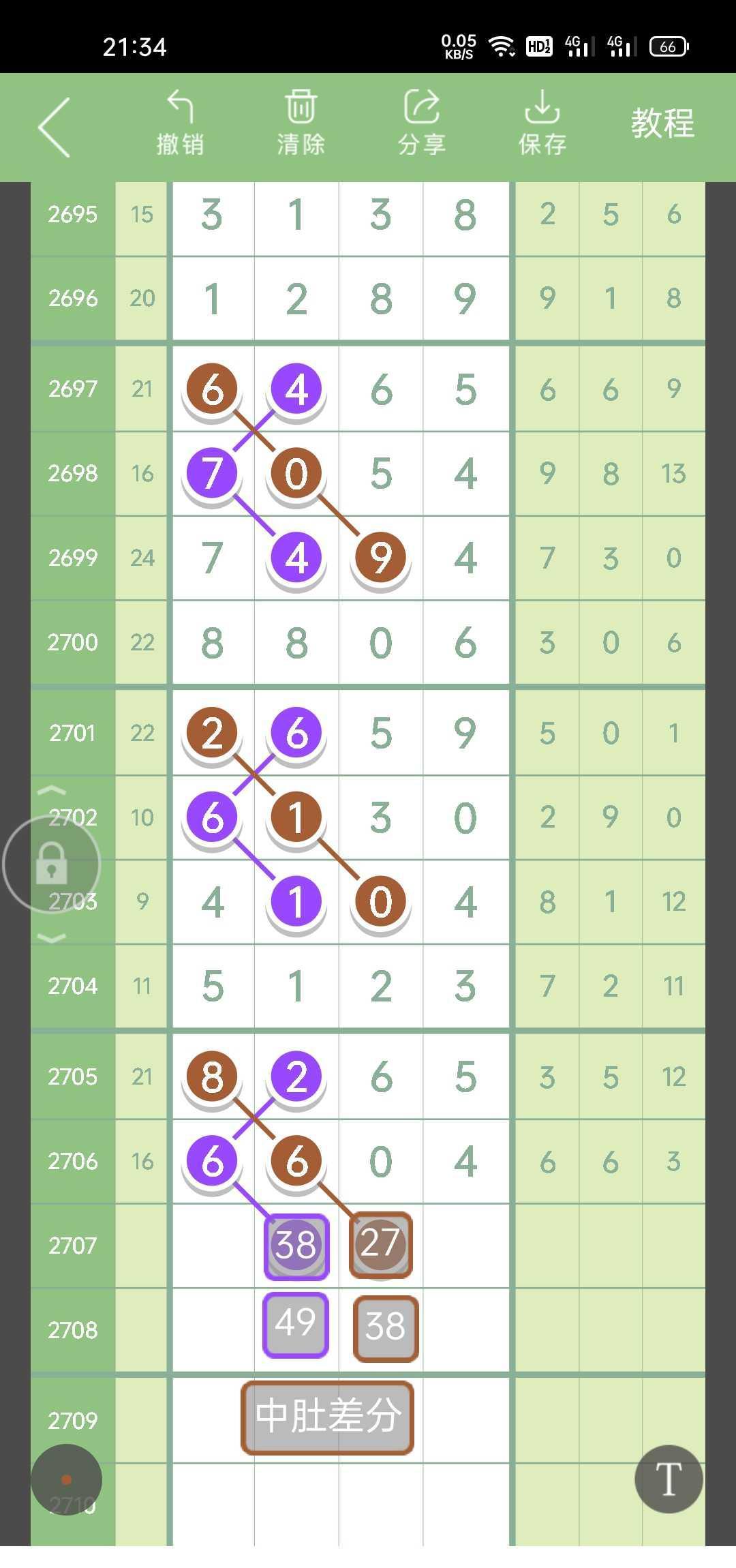The width and height of the screenshot is (736, 1568).
Task: Select the 中肚差分 text label
Action: [x=328, y=1418]
